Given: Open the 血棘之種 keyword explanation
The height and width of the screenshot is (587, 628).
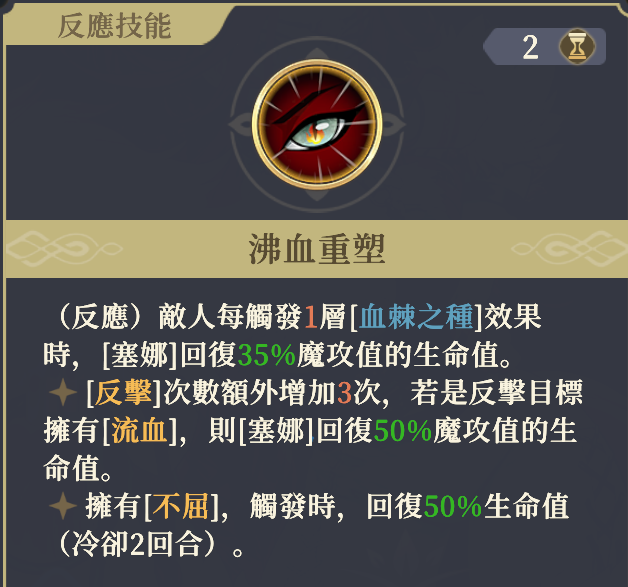Looking at the screenshot, I should [416, 317].
